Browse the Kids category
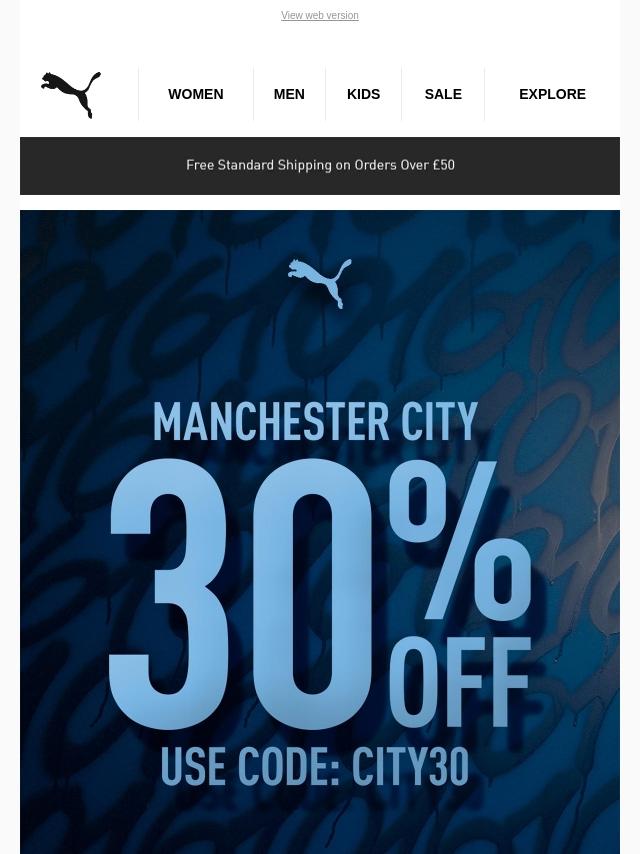The width and height of the screenshot is (640, 854). click(x=363, y=94)
